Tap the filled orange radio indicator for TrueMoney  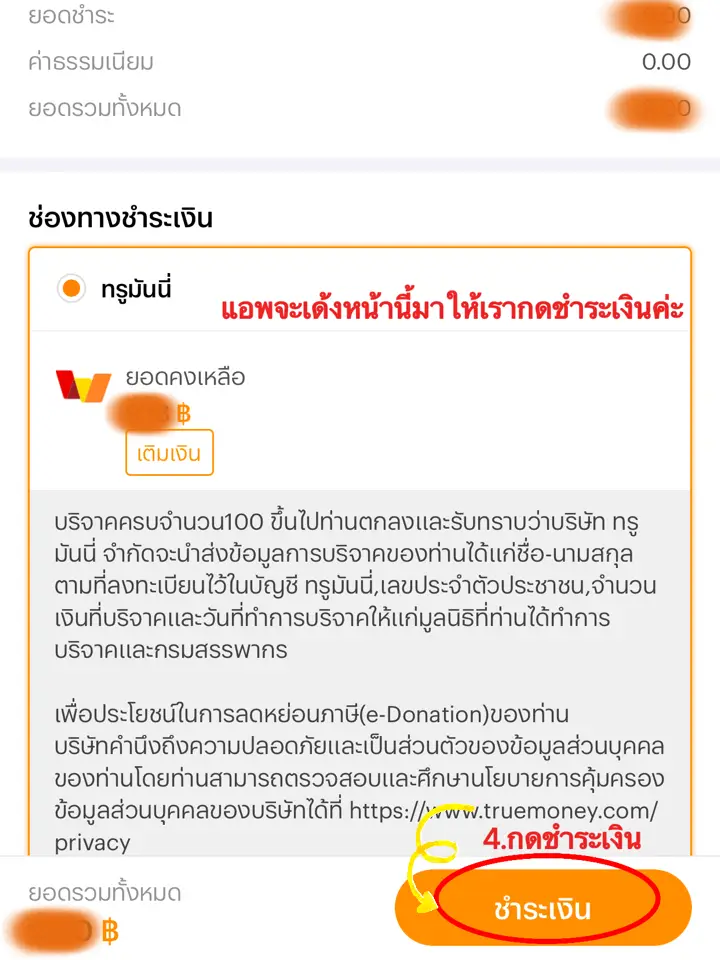(x=68, y=286)
